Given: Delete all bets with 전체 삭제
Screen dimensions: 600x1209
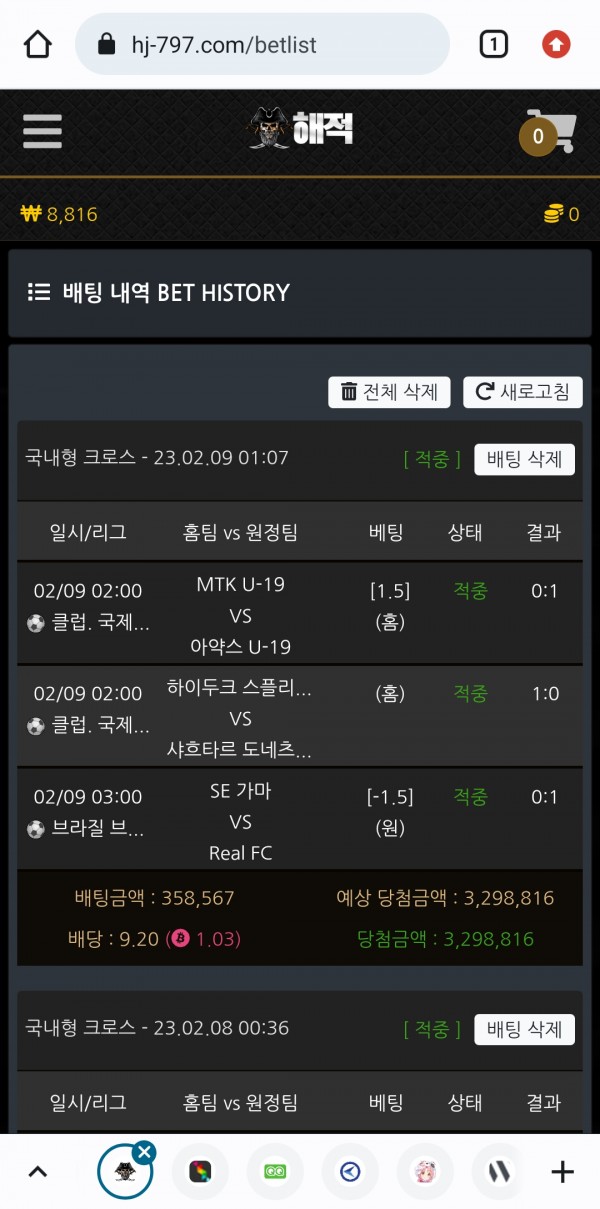Looking at the screenshot, I should coord(390,392).
